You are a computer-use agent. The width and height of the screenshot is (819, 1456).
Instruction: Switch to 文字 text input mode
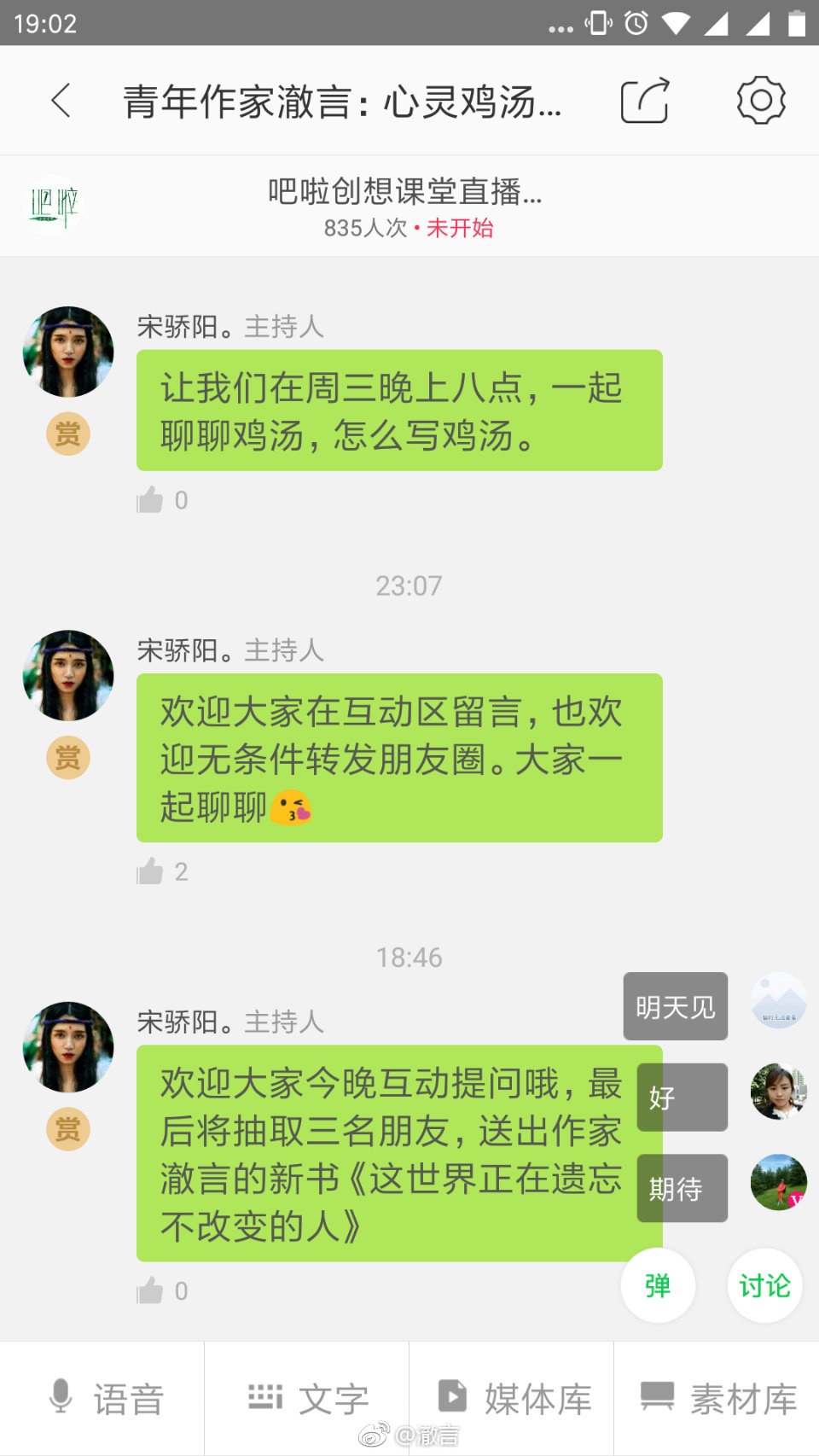coord(307,1397)
